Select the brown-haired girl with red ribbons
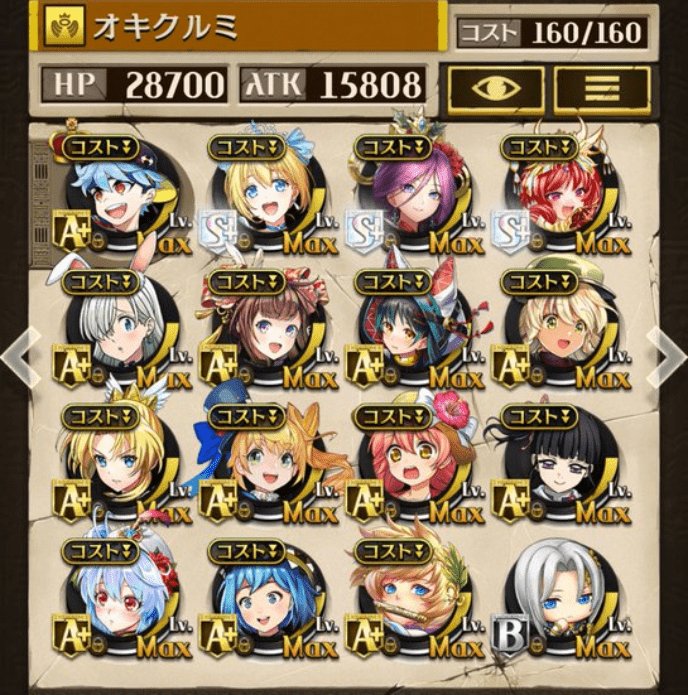The height and width of the screenshot is (695, 688). pos(265,335)
